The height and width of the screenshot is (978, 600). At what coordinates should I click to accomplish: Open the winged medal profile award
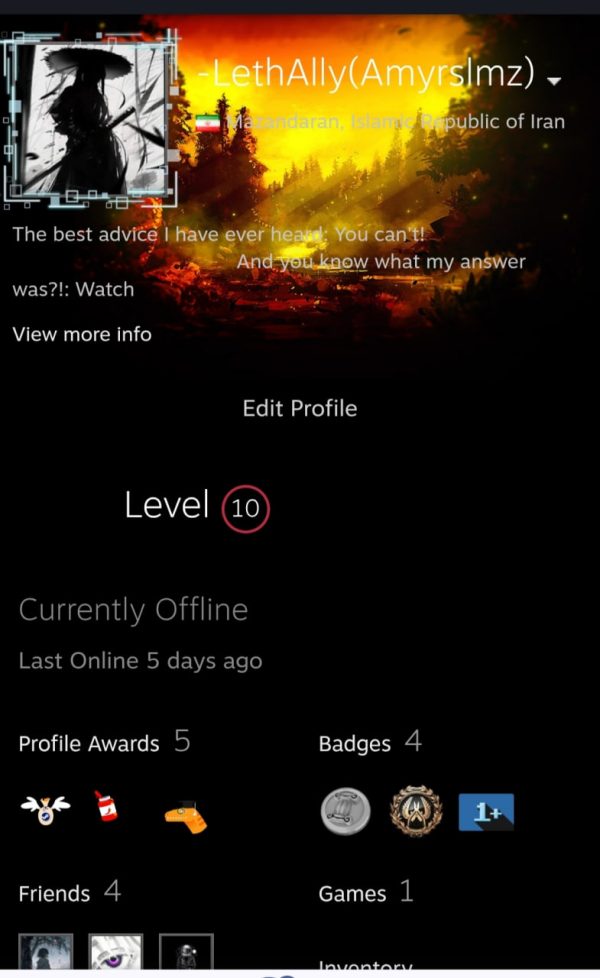click(x=45, y=810)
